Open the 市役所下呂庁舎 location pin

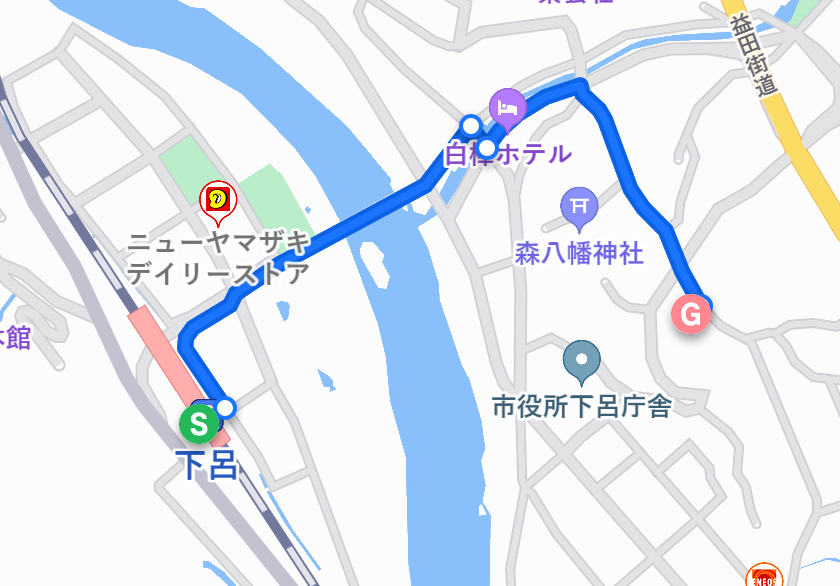581,361
